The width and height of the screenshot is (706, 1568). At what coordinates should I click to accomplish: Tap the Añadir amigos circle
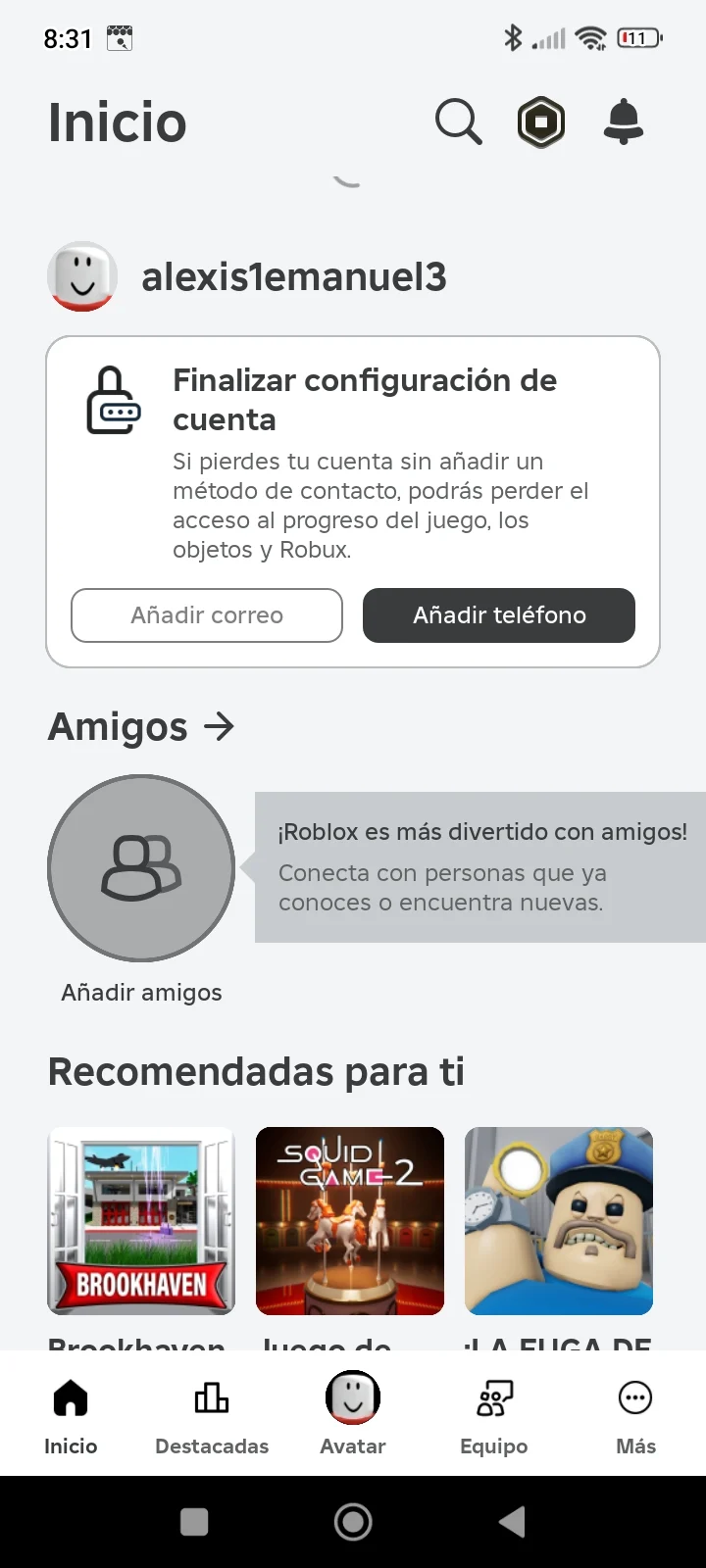click(x=141, y=868)
